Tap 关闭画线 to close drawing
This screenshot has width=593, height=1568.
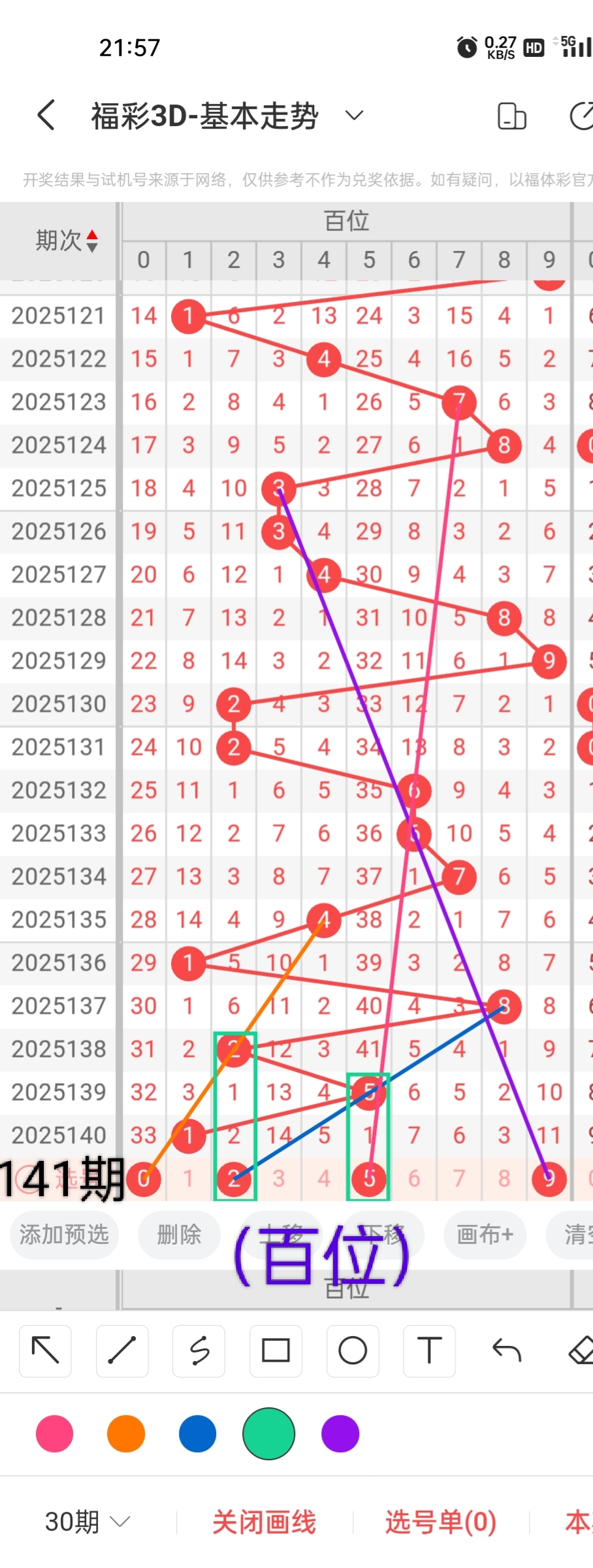[x=264, y=1522]
